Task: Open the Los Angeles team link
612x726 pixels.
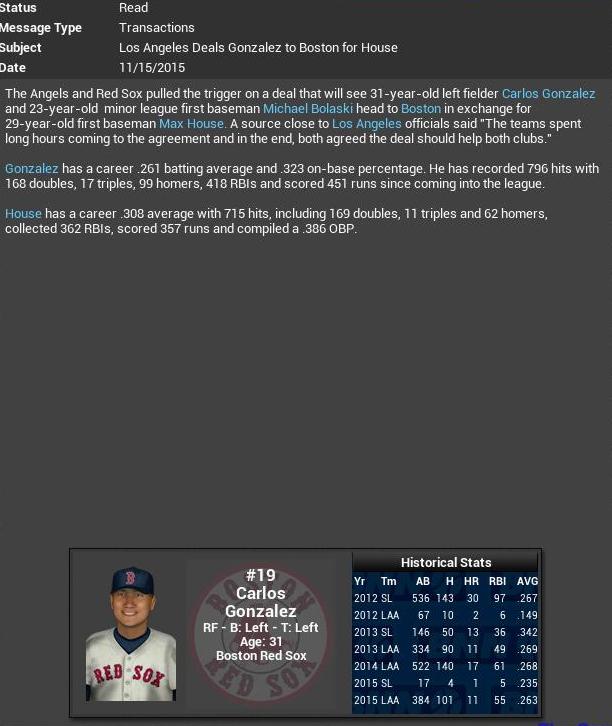Action: pos(366,124)
